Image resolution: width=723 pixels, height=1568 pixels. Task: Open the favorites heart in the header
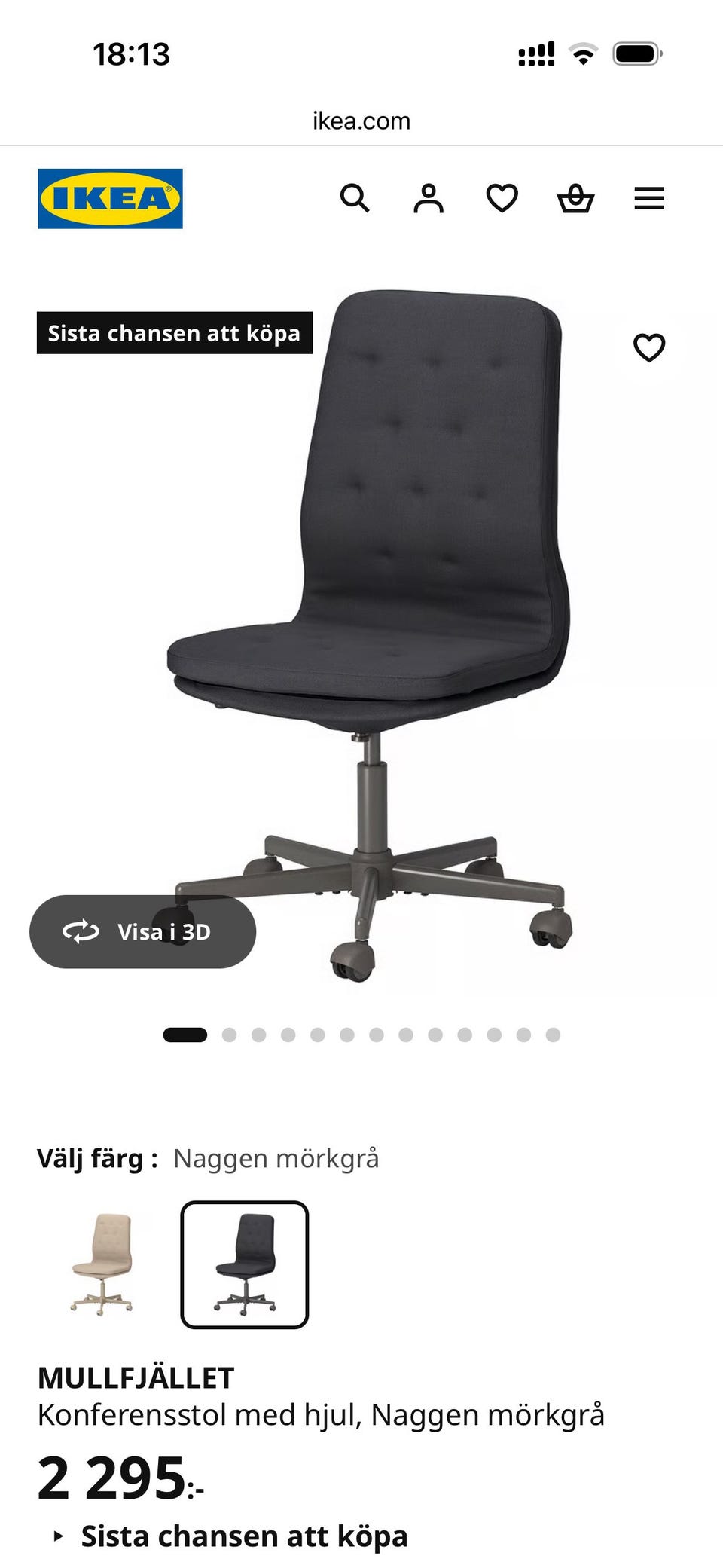pos(502,199)
